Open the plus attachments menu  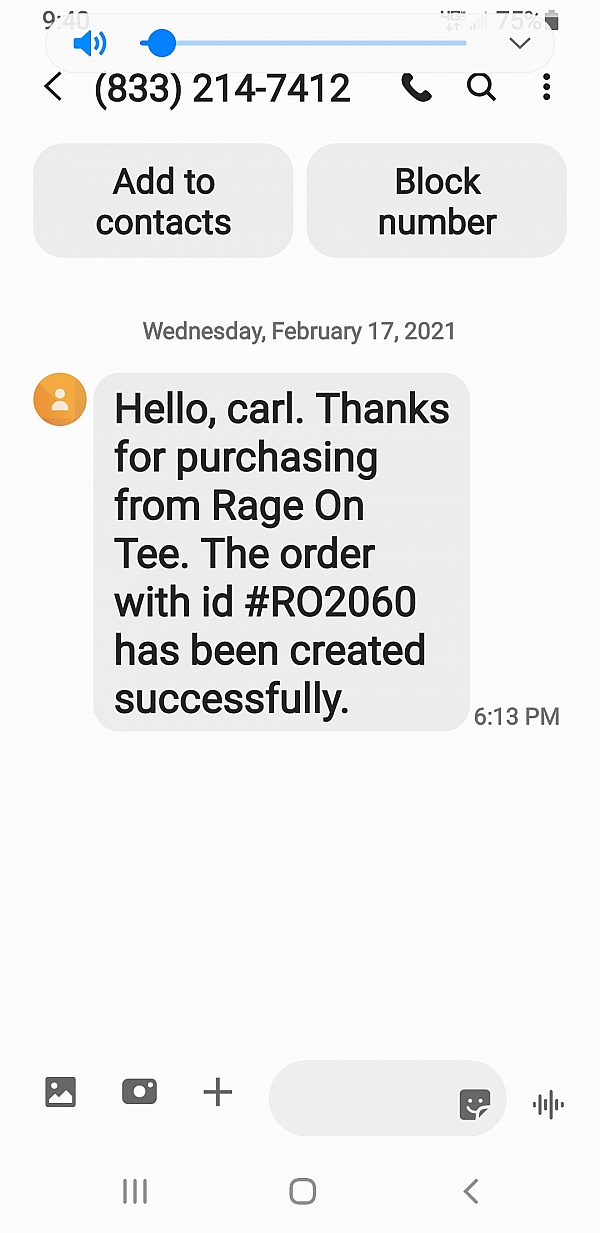[217, 1092]
